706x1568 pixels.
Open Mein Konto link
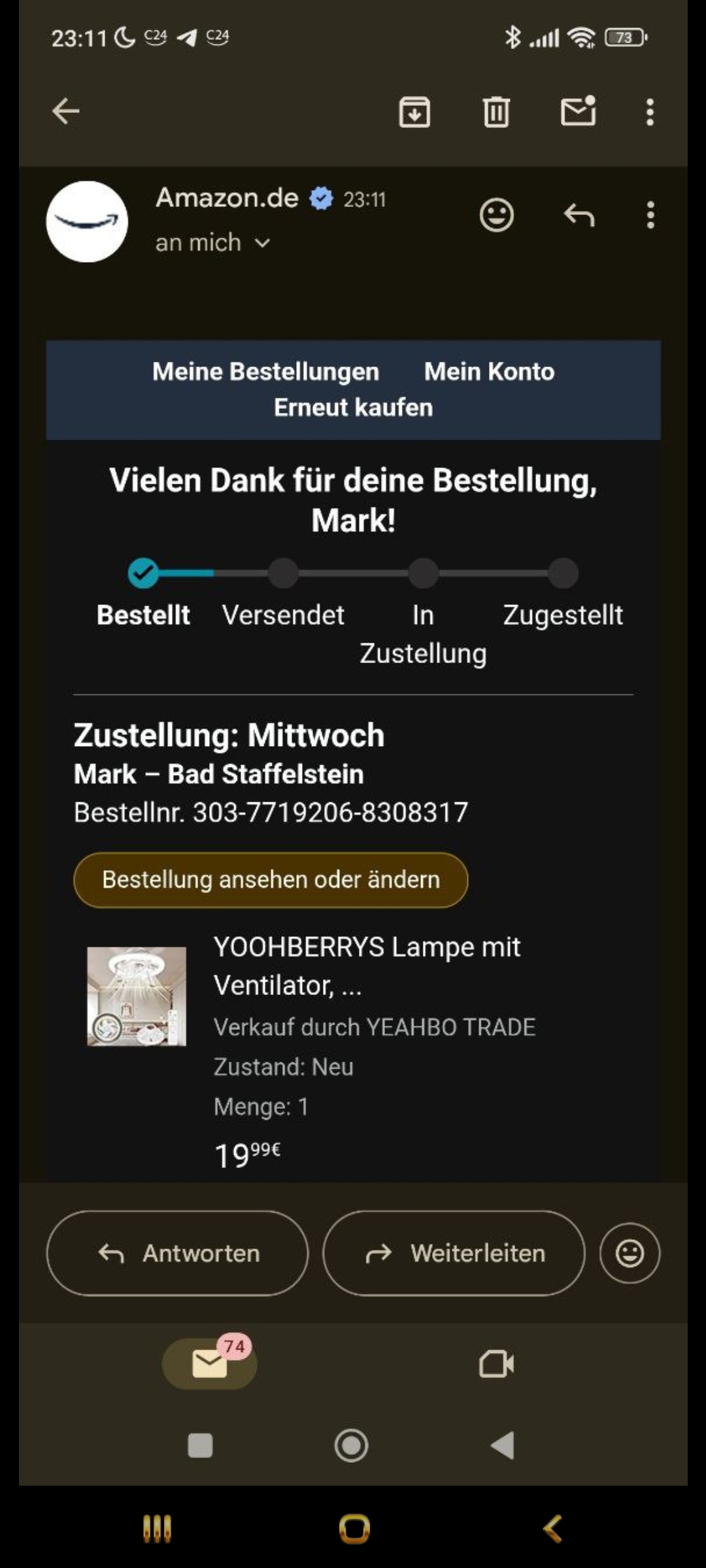coord(489,372)
